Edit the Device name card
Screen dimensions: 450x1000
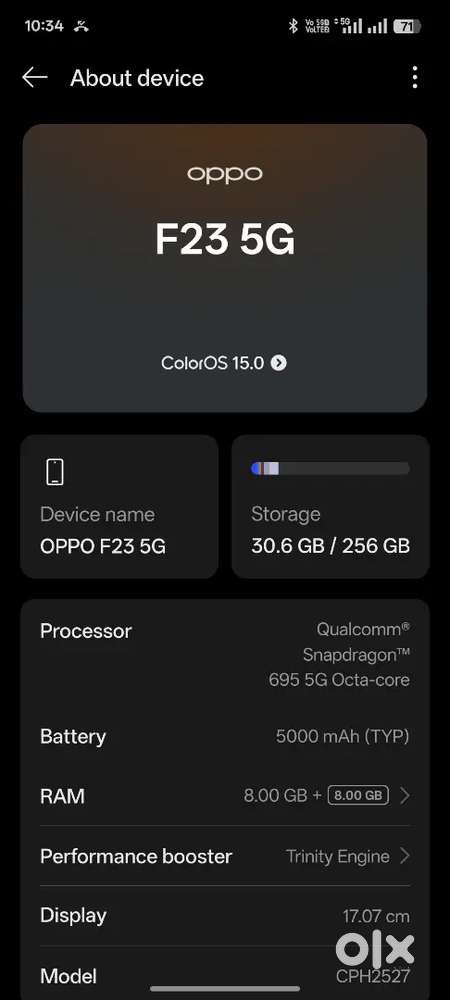[119, 506]
